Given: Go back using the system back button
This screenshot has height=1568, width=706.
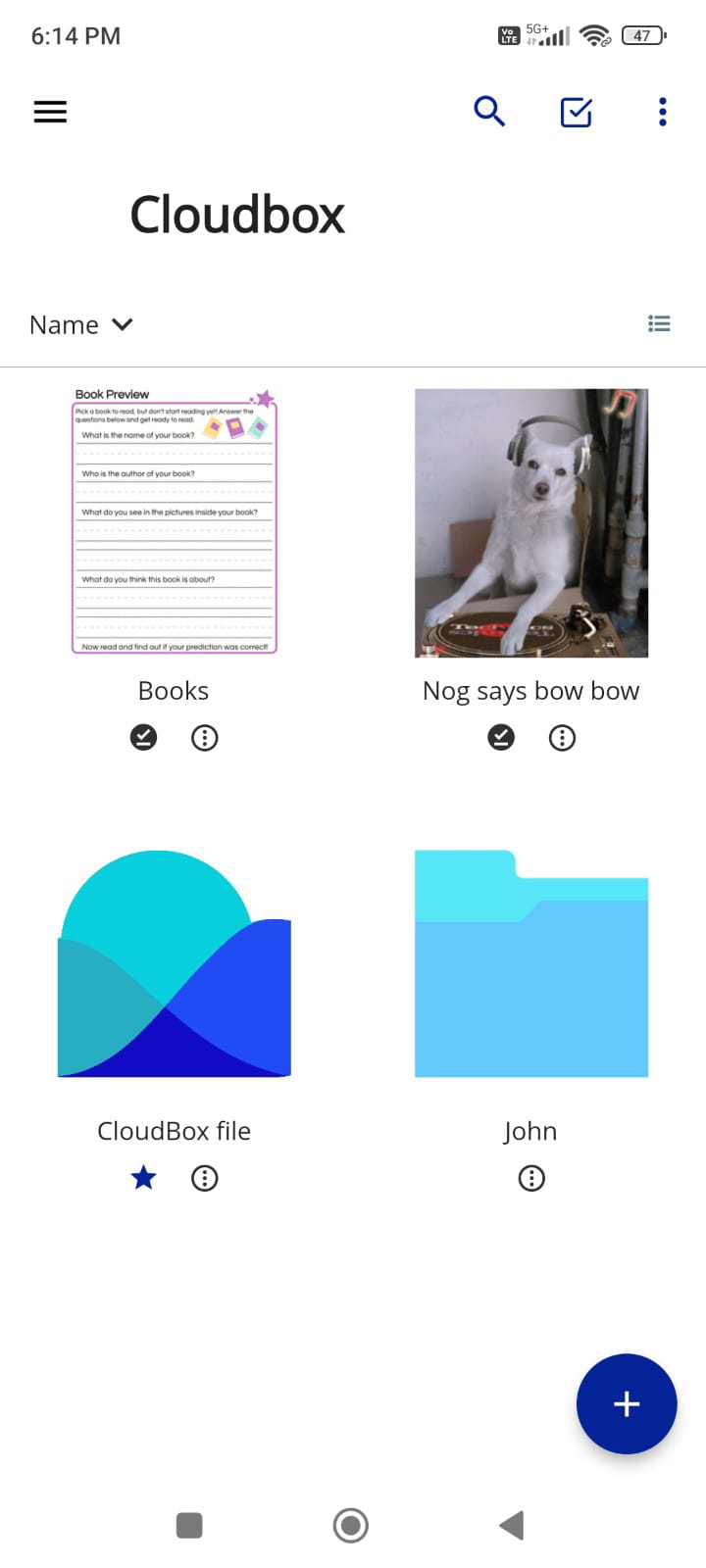Looking at the screenshot, I should click(x=512, y=1525).
